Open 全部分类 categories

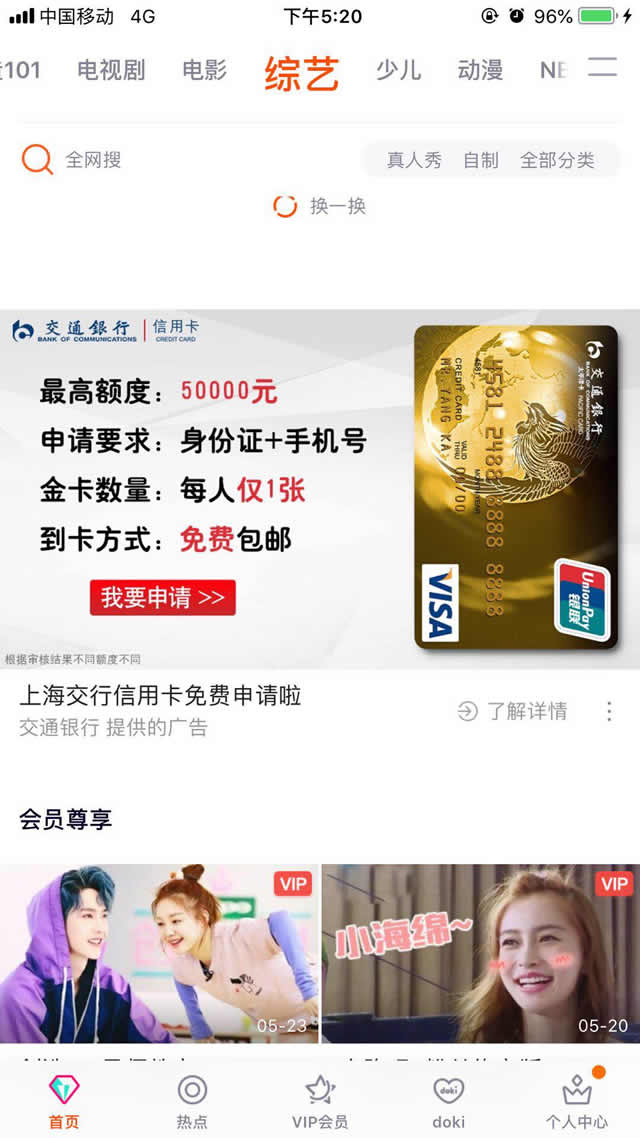557,160
